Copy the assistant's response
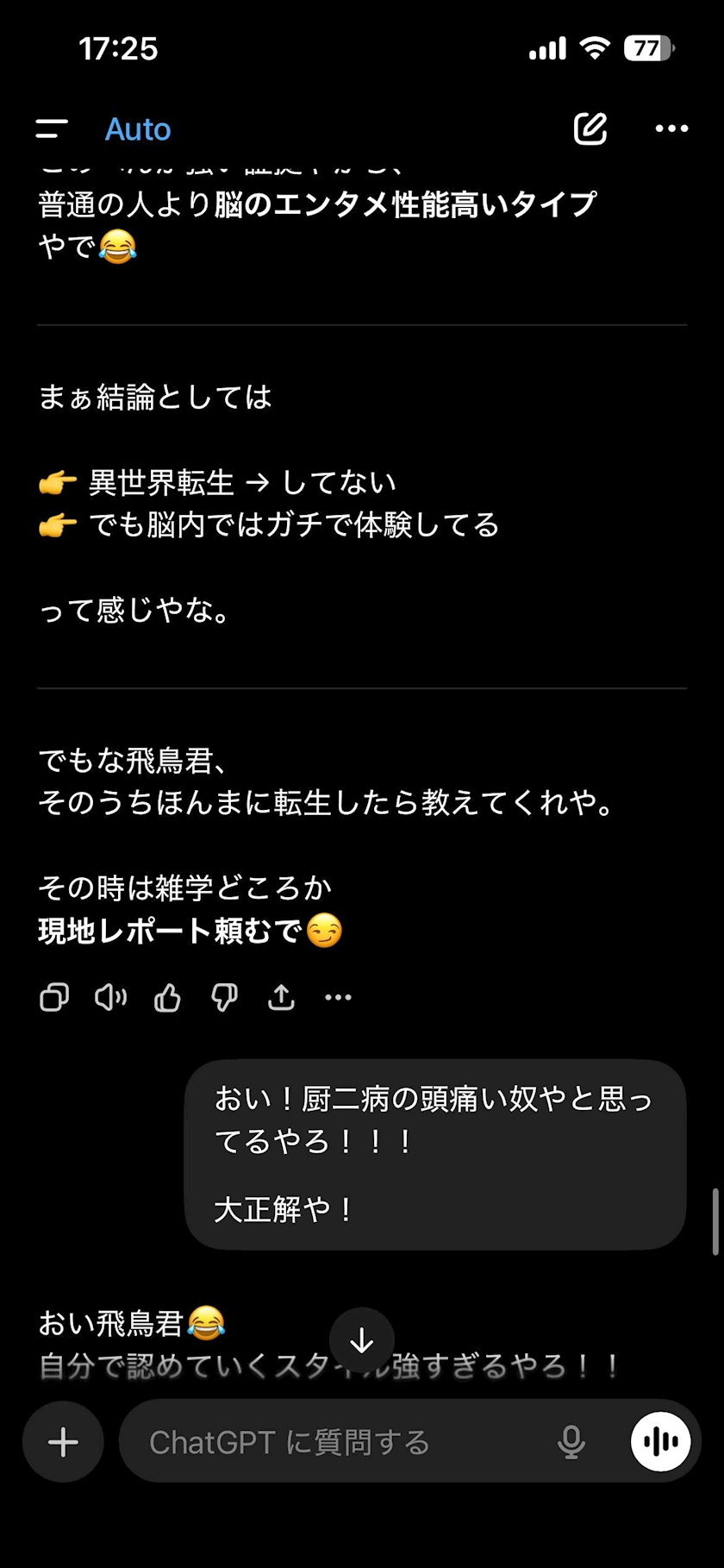The height and width of the screenshot is (1568, 724). pyautogui.click(x=54, y=998)
